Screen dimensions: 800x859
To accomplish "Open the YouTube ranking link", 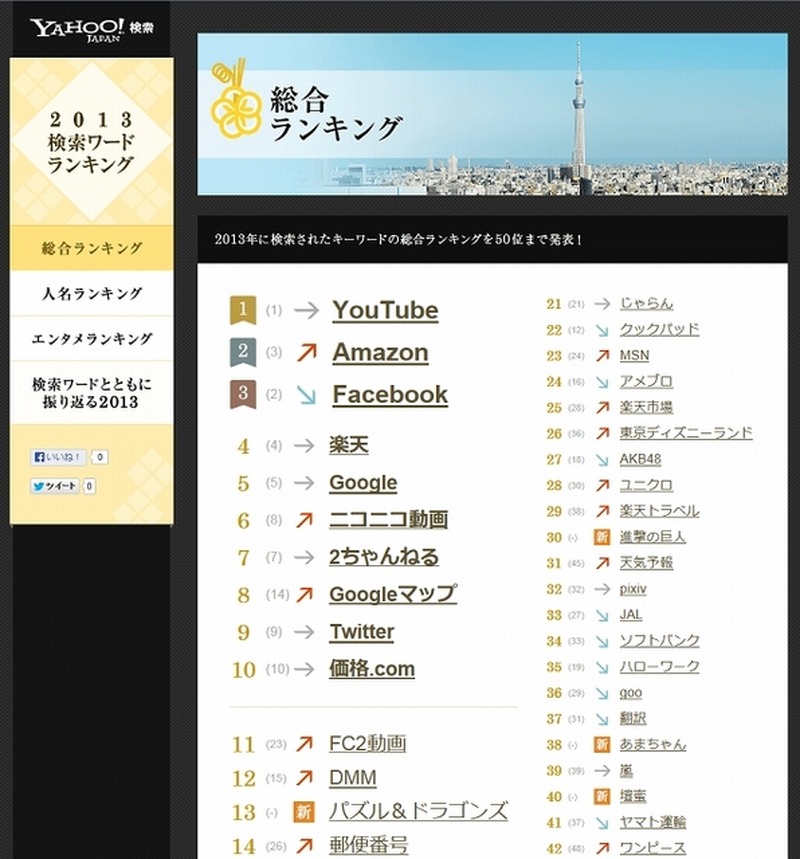I will coord(385,310).
